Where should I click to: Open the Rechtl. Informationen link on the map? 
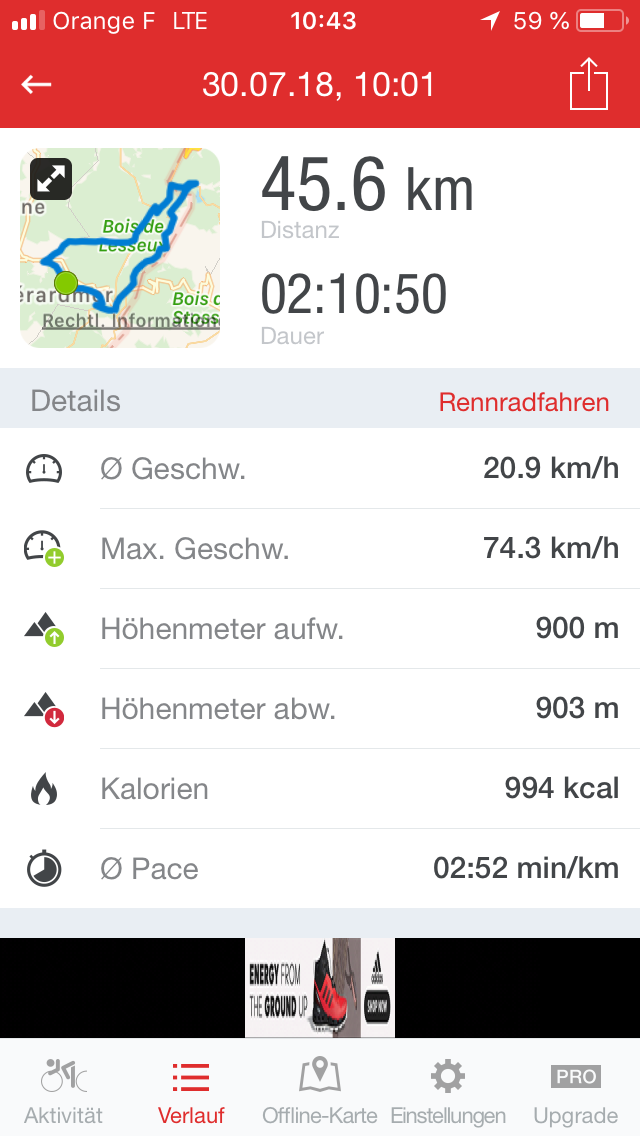click(130, 320)
